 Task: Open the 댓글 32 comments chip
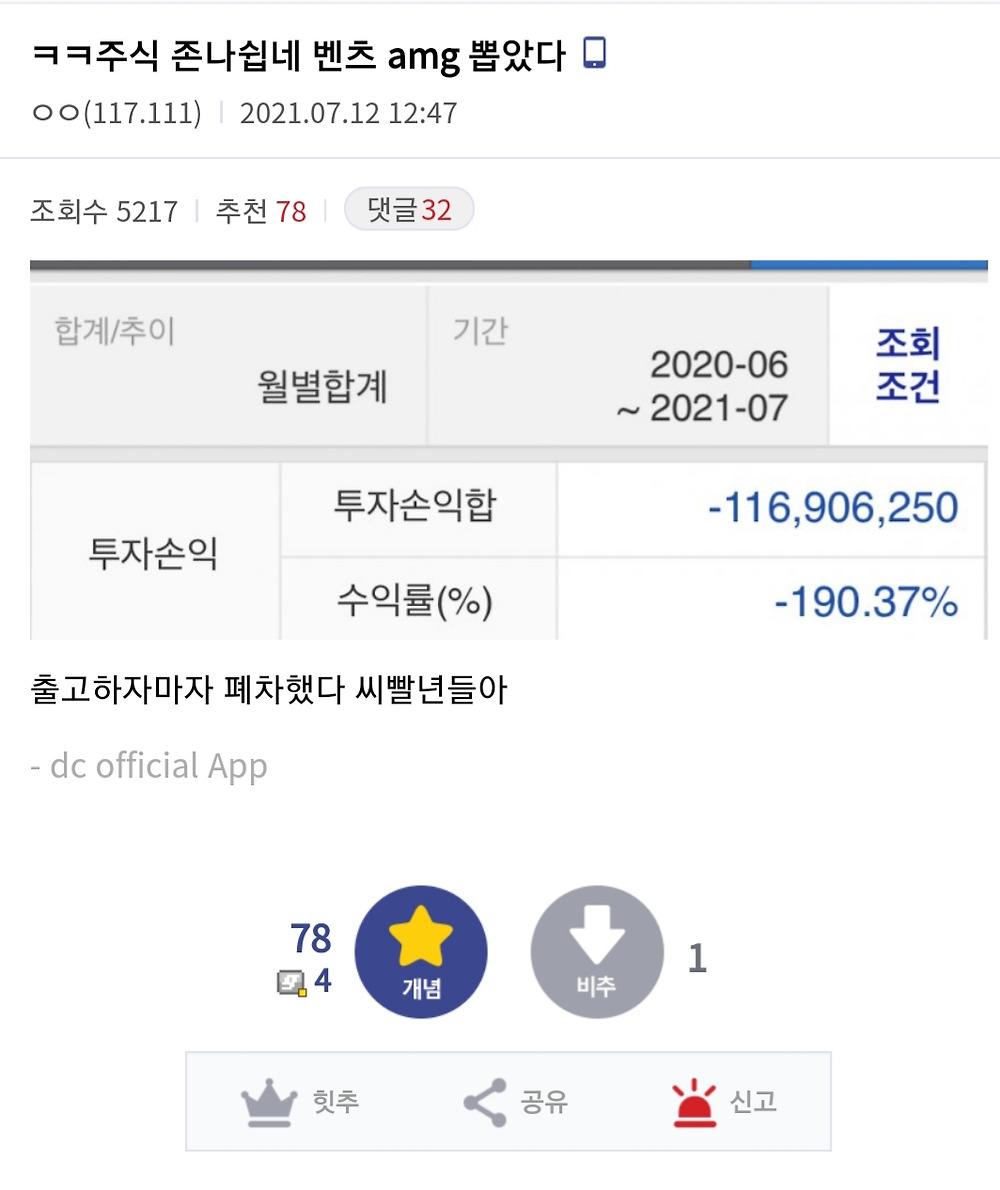pyautogui.click(x=409, y=209)
